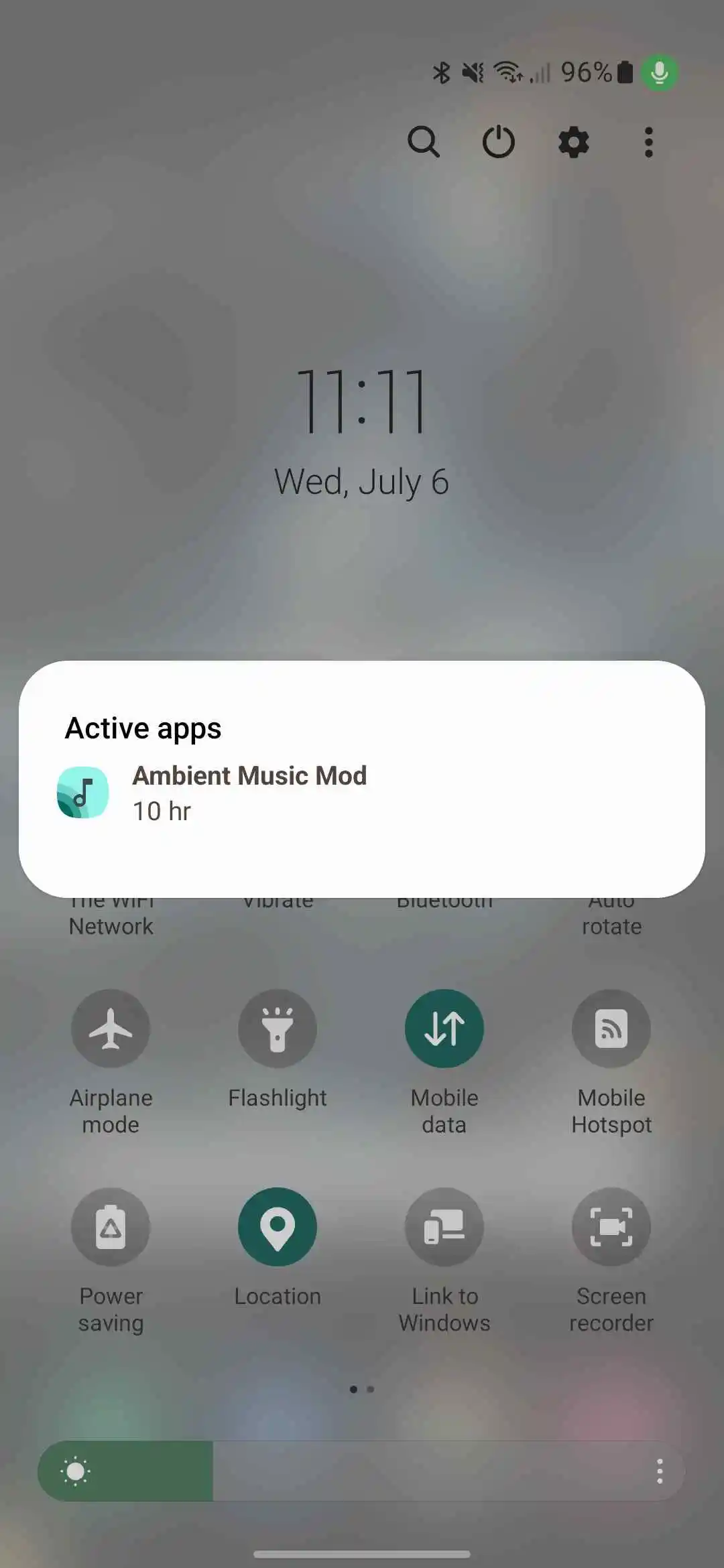Image resolution: width=724 pixels, height=1568 pixels.
Task: Open quick settings search
Action: pos(423,141)
